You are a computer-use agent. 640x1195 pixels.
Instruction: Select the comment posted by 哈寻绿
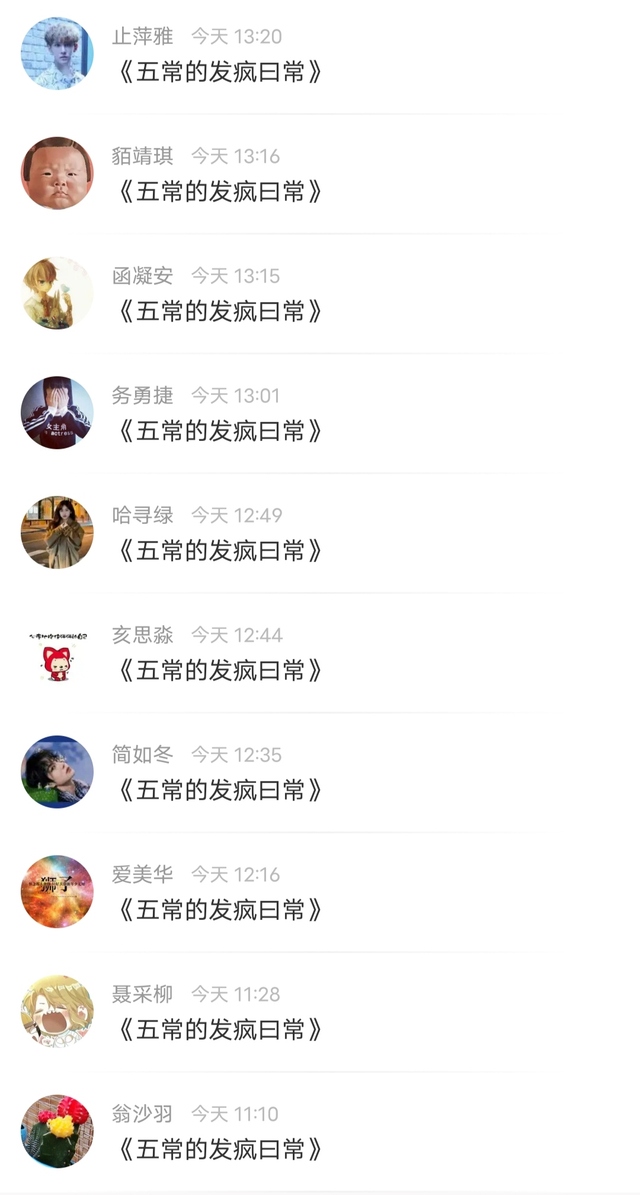click(x=320, y=533)
